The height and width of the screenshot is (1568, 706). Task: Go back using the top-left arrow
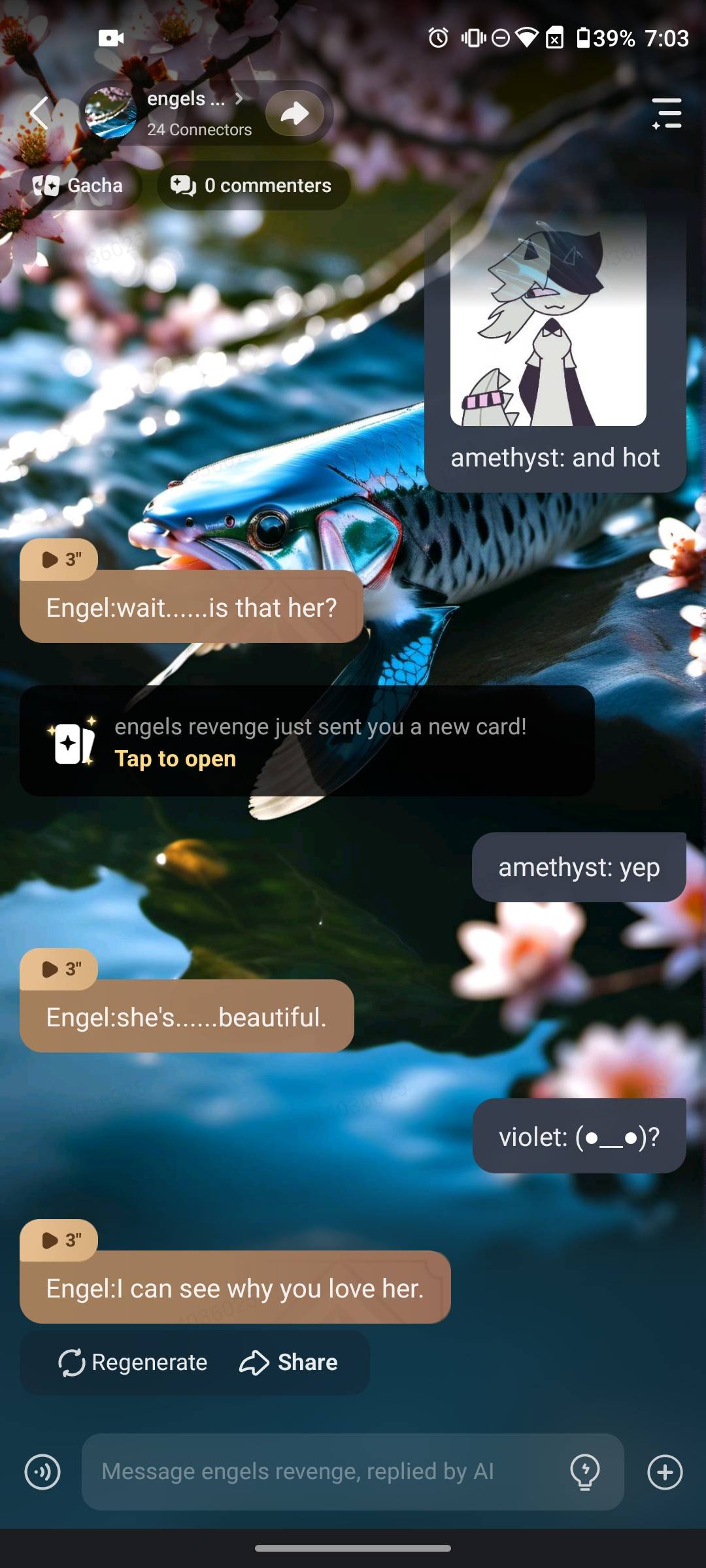pyautogui.click(x=39, y=112)
